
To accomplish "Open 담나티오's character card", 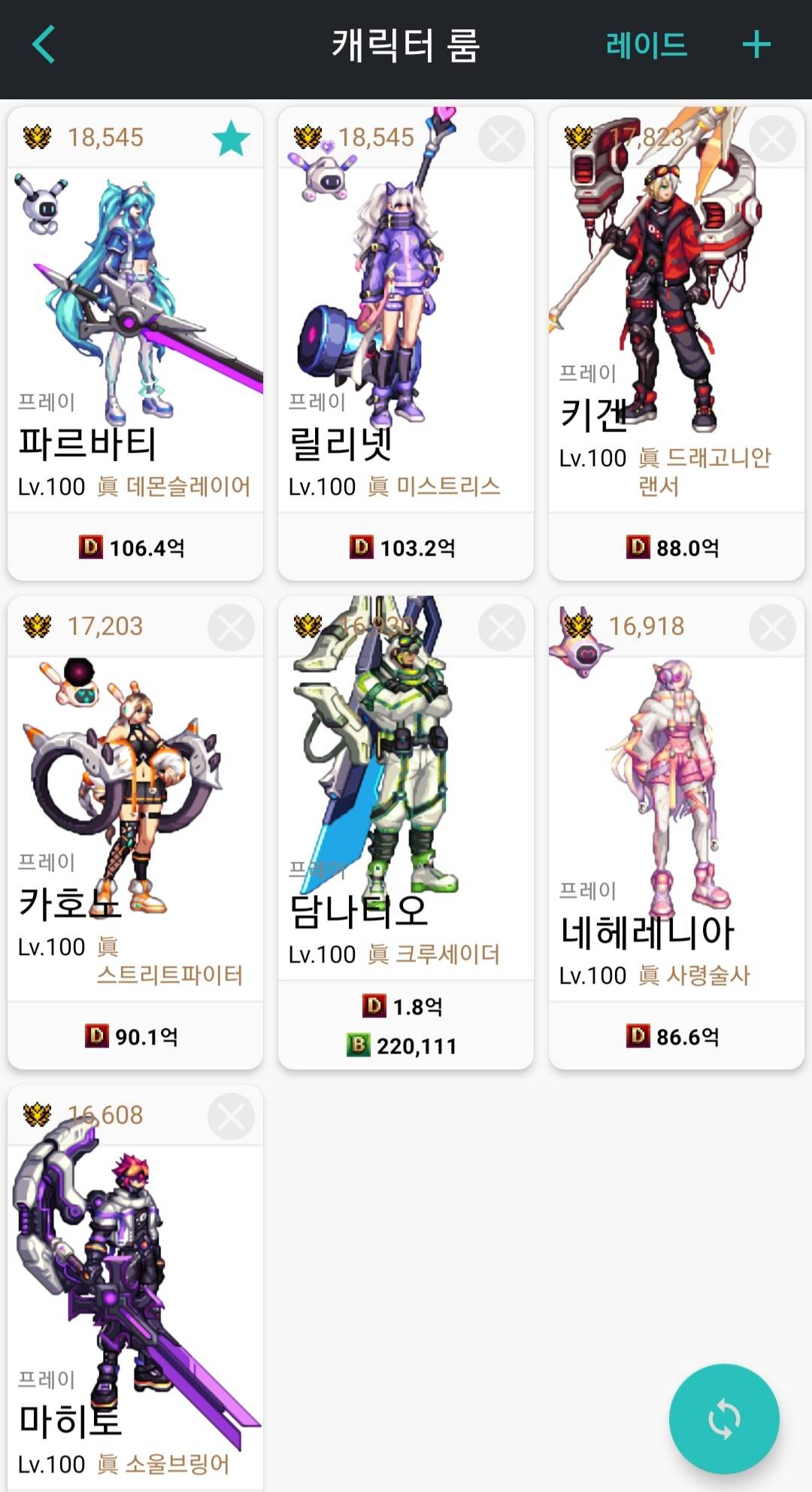I will tap(406, 827).
